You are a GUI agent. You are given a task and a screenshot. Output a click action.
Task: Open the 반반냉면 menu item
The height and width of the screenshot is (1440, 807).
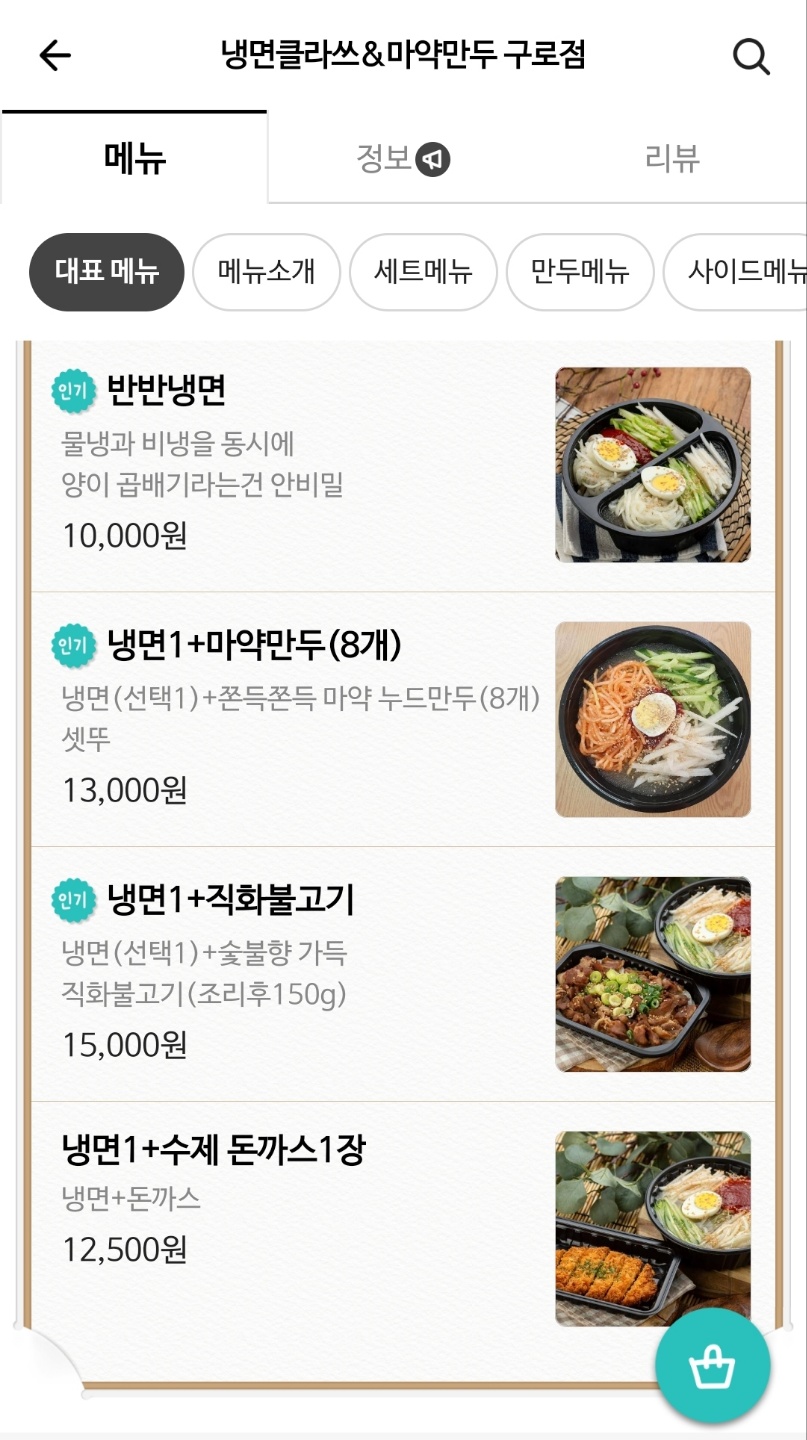pyautogui.click(x=300, y=465)
